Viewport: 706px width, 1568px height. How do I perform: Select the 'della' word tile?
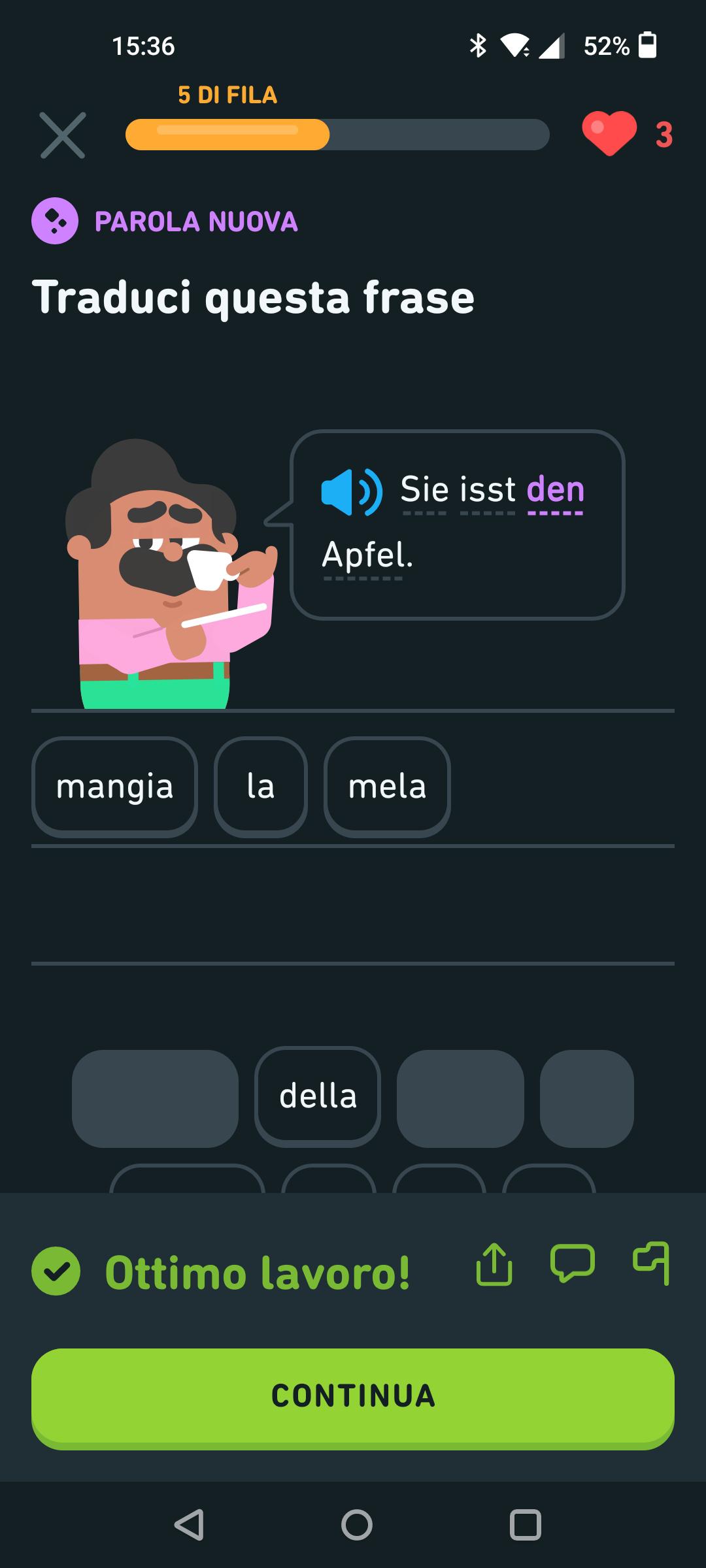point(318,1096)
